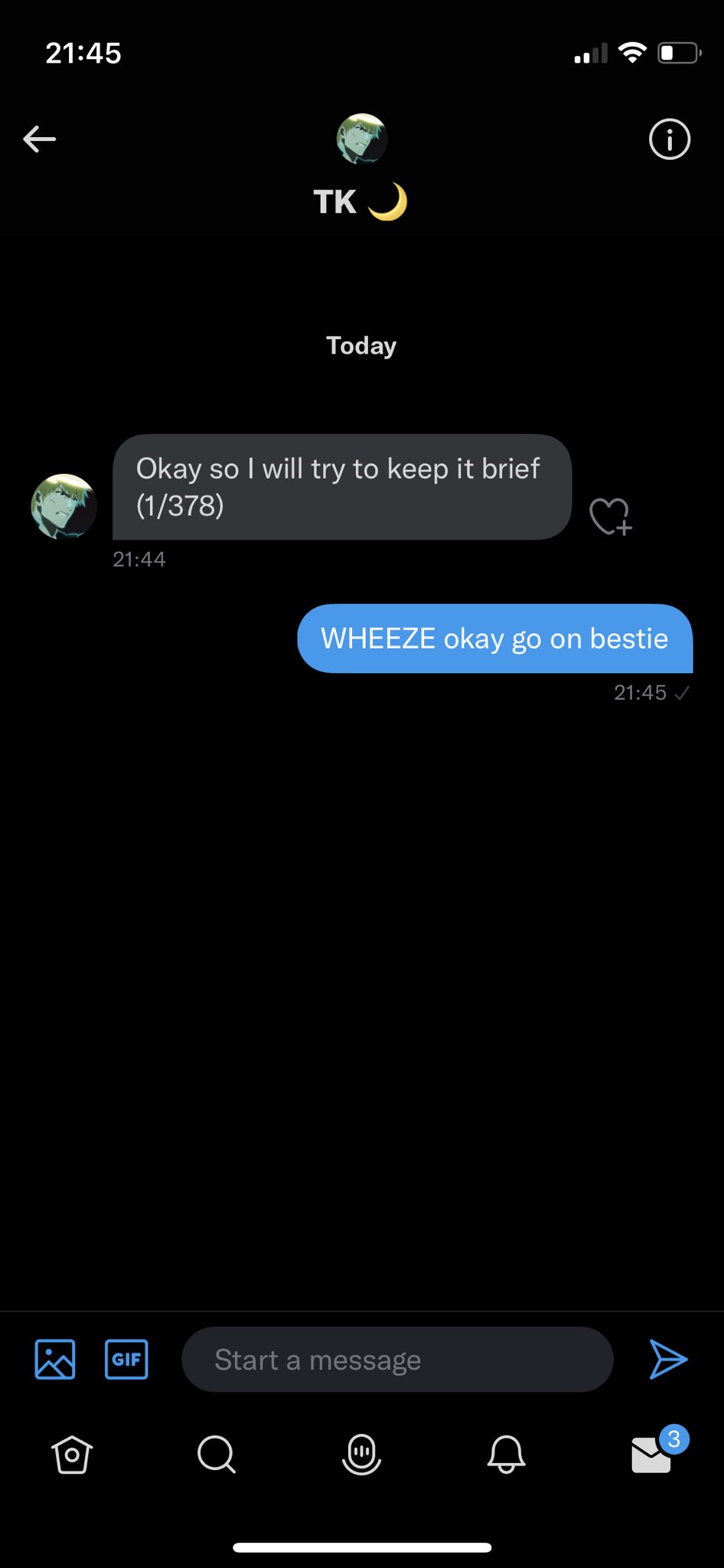Attach a photo to the message
Image resolution: width=724 pixels, height=1568 pixels.
[x=55, y=1360]
